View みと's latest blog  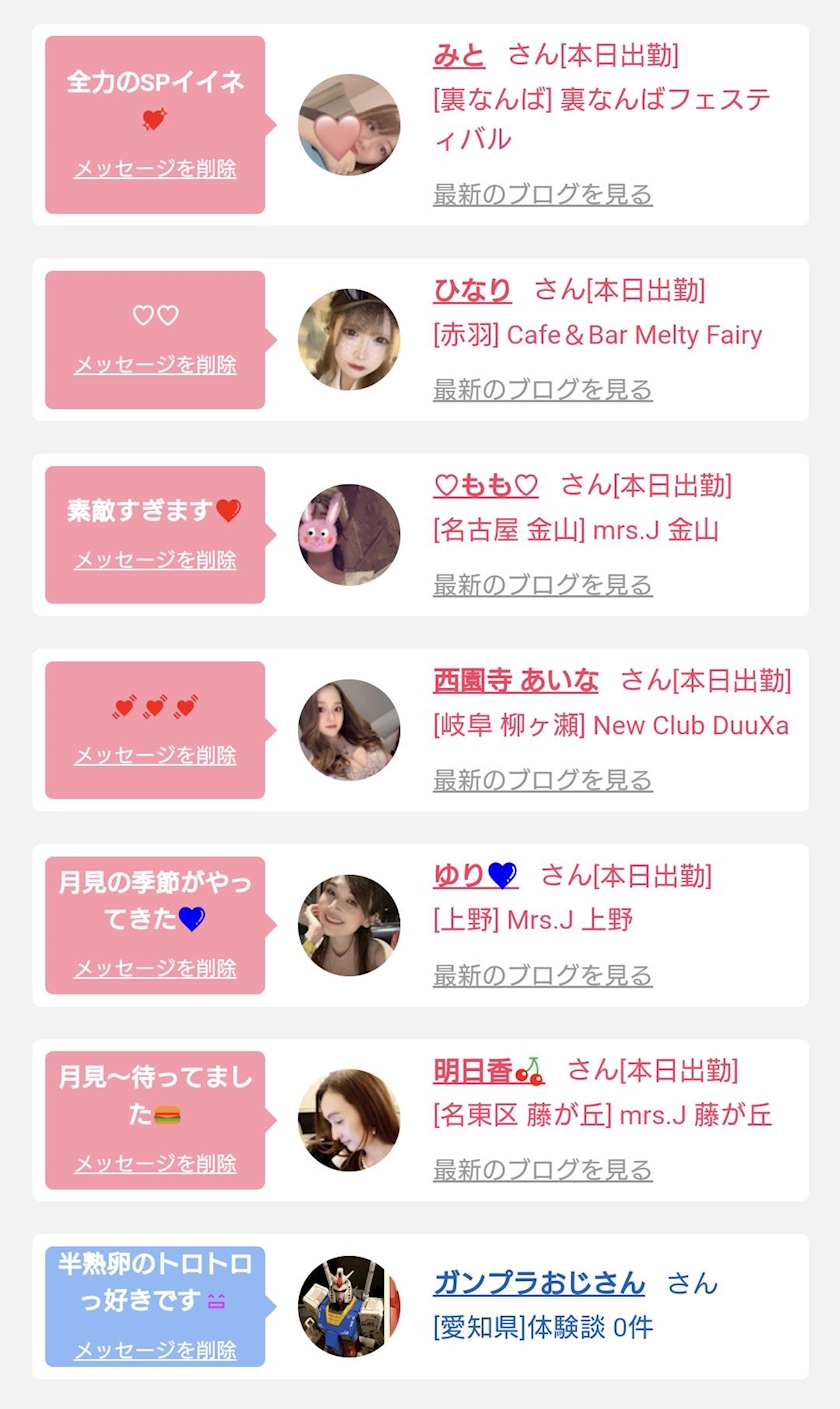point(542,194)
